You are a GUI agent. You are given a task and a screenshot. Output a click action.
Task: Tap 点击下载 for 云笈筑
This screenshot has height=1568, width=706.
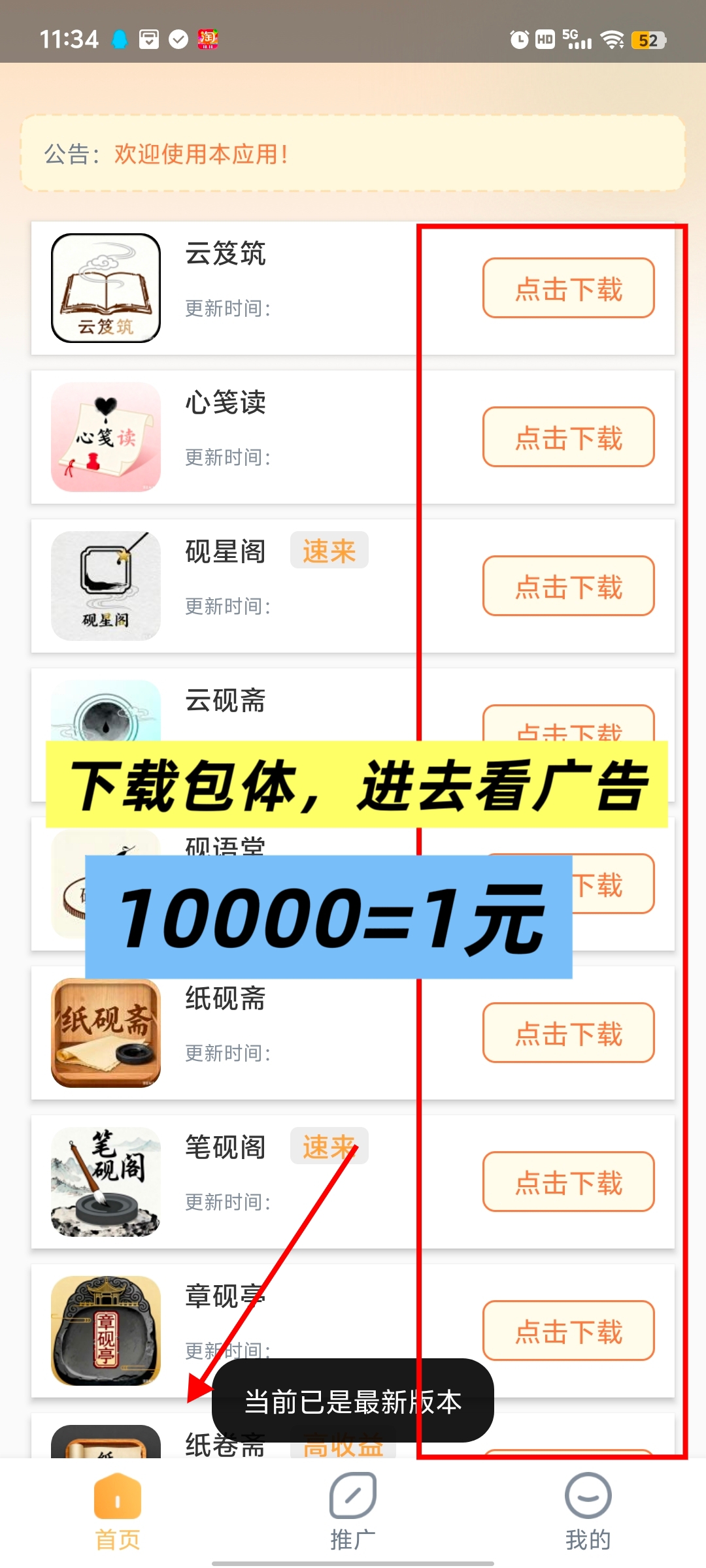(568, 288)
